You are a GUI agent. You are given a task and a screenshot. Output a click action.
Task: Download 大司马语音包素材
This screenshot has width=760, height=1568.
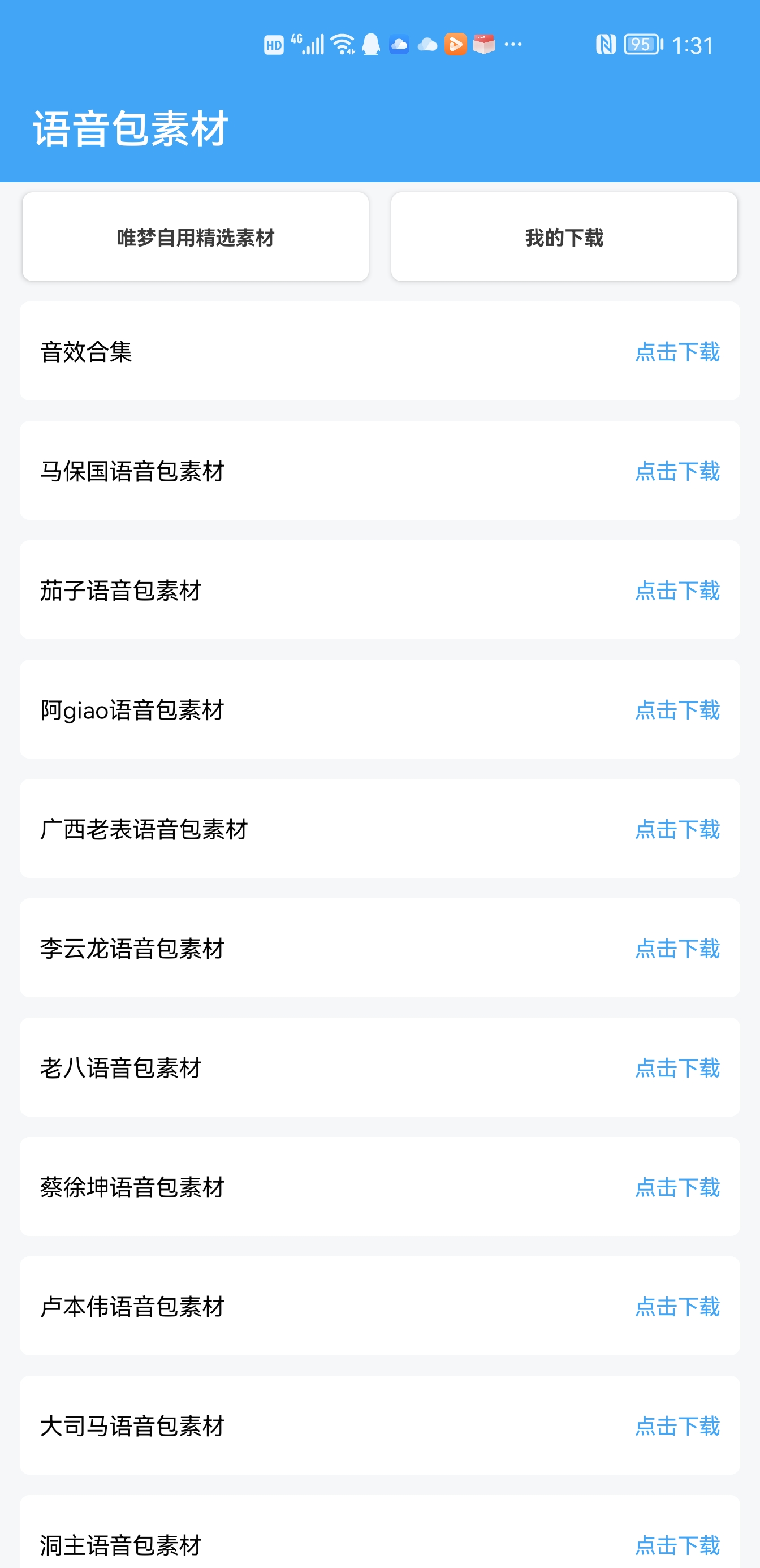point(677,1425)
